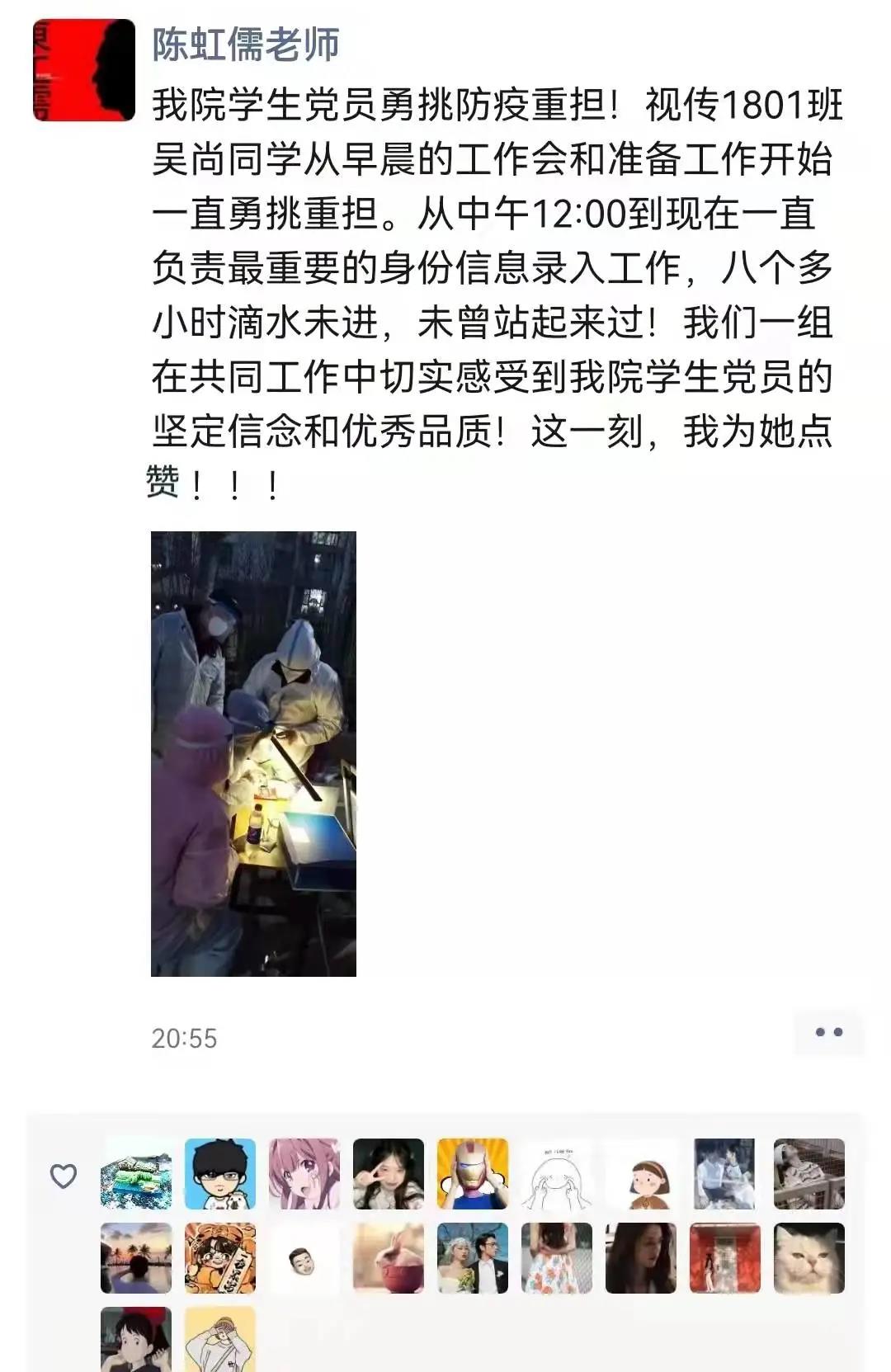
Task: Open the pink anime girl avatar profile
Action: 304,1174
